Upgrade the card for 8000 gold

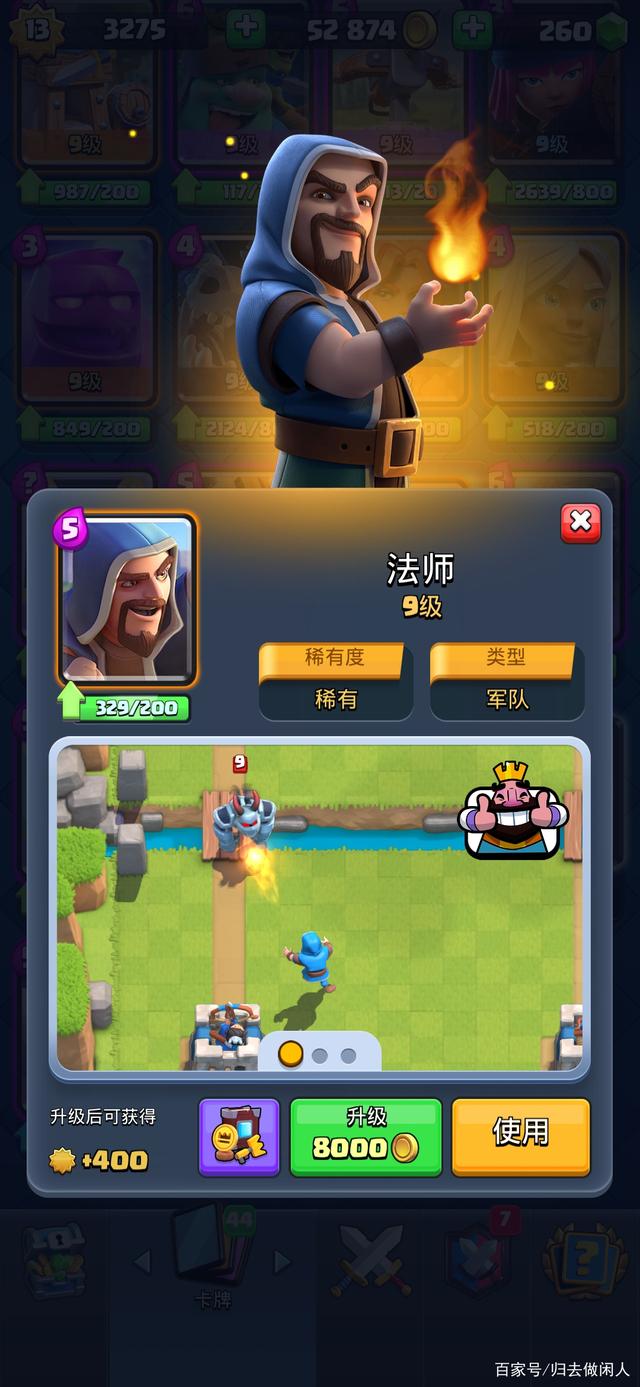tap(365, 1137)
